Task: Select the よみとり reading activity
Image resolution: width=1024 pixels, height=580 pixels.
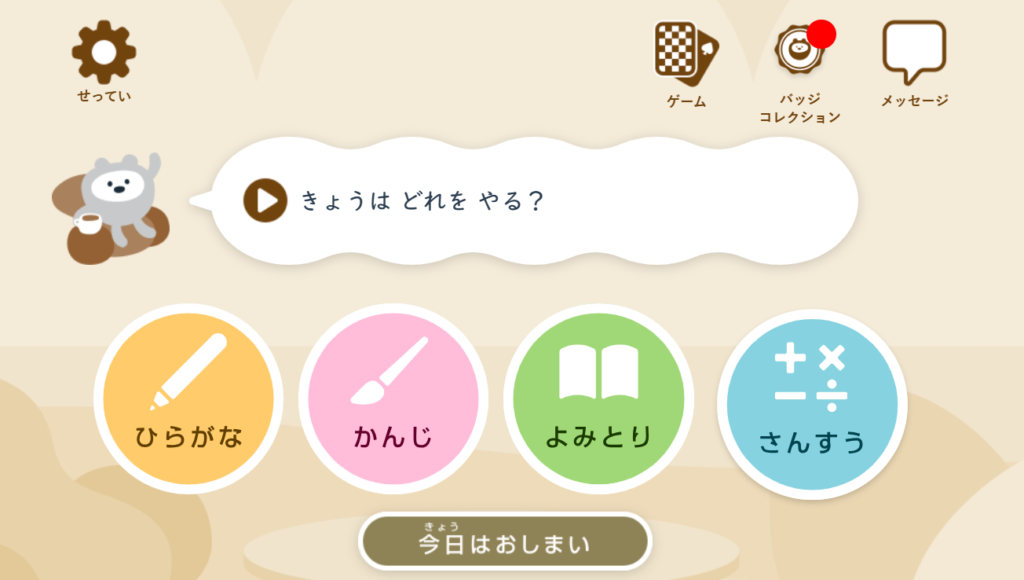Action: [598, 398]
